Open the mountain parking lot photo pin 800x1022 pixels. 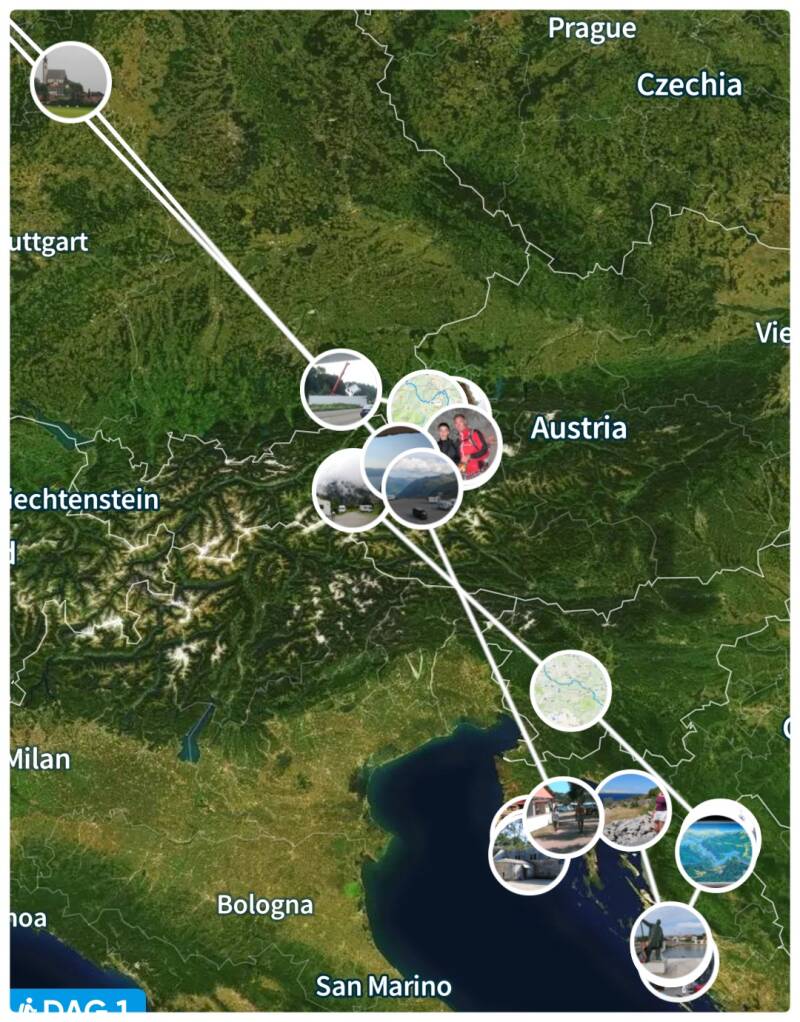423,490
